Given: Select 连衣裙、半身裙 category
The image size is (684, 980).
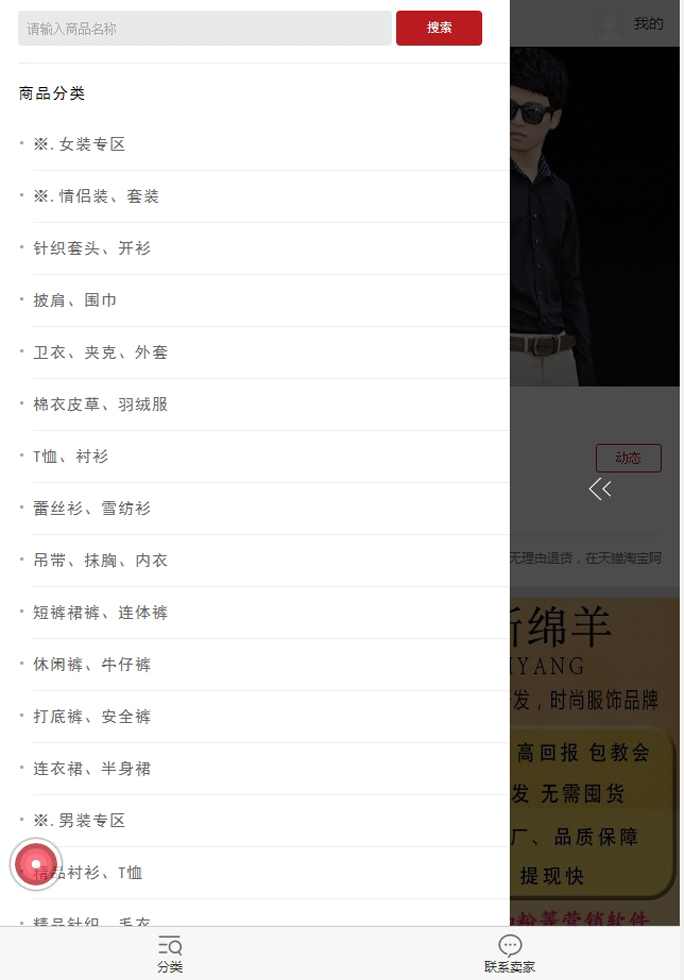Looking at the screenshot, I should (92, 769).
